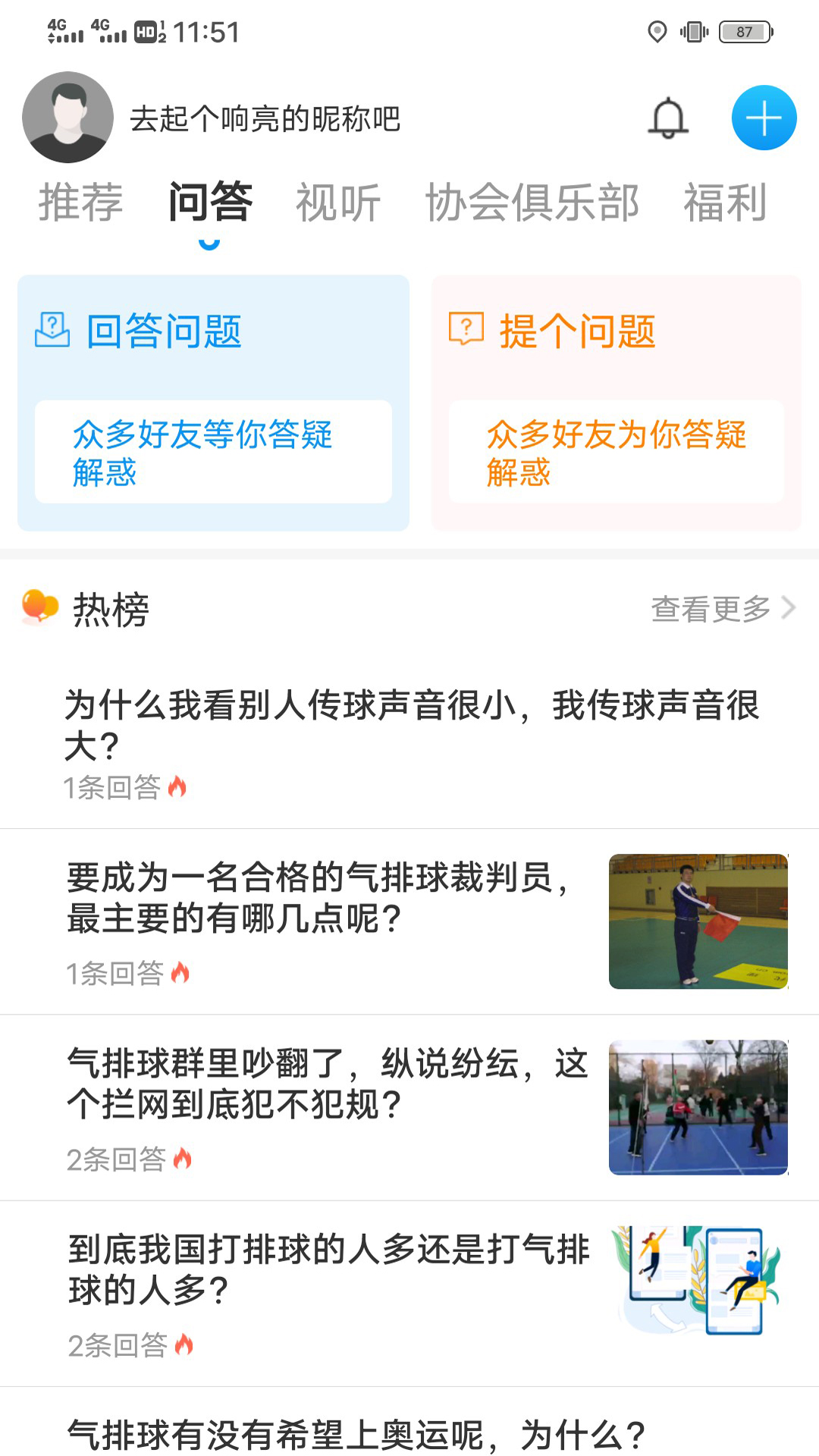Open the 提个问题 card
The image size is (819, 1456).
tap(616, 403)
